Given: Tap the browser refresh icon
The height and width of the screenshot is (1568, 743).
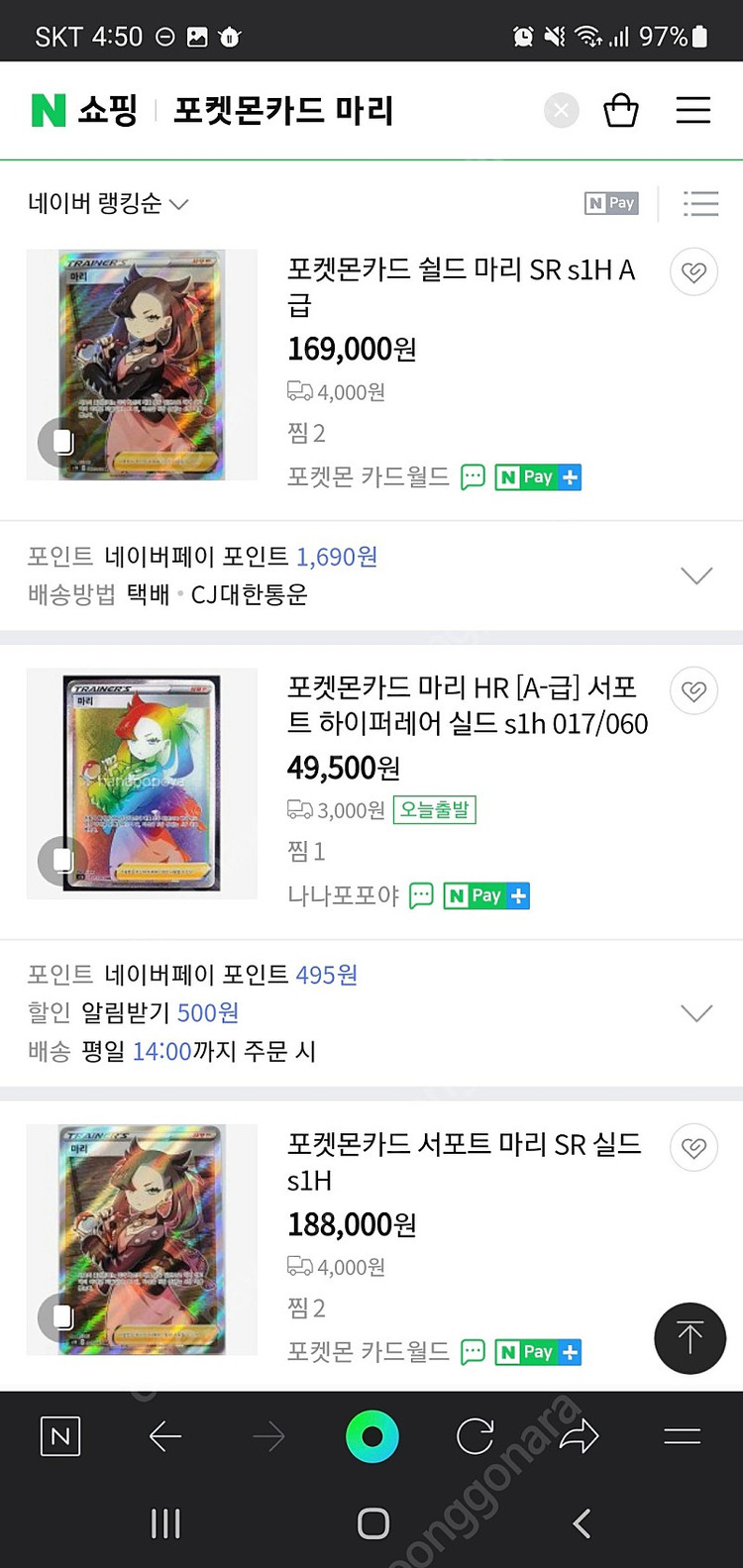Looking at the screenshot, I should tap(478, 1436).
